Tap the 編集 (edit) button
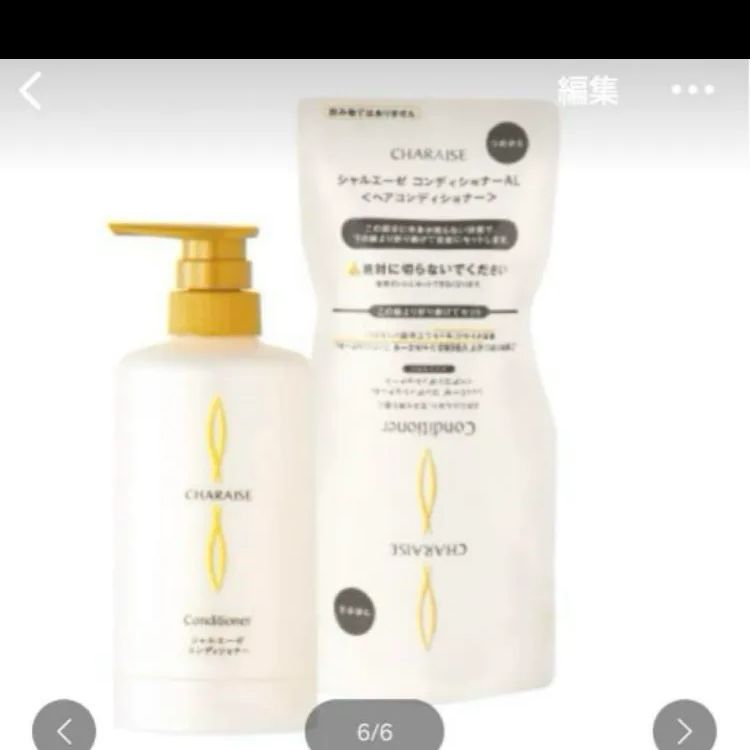The image size is (750, 750). pos(587,91)
